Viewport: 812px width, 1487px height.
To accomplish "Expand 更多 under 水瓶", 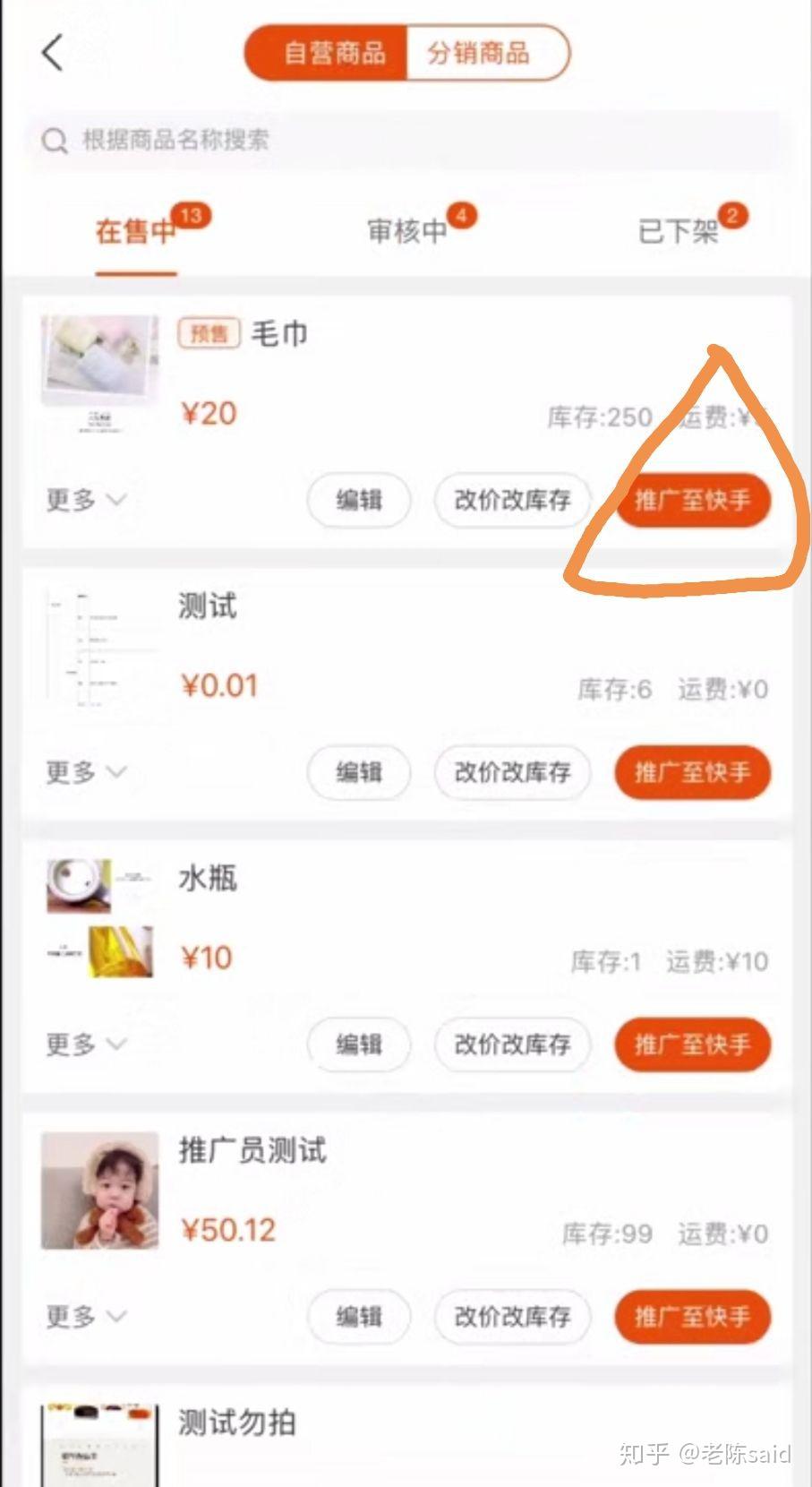I will pyautogui.click(x=86, y=1044).
